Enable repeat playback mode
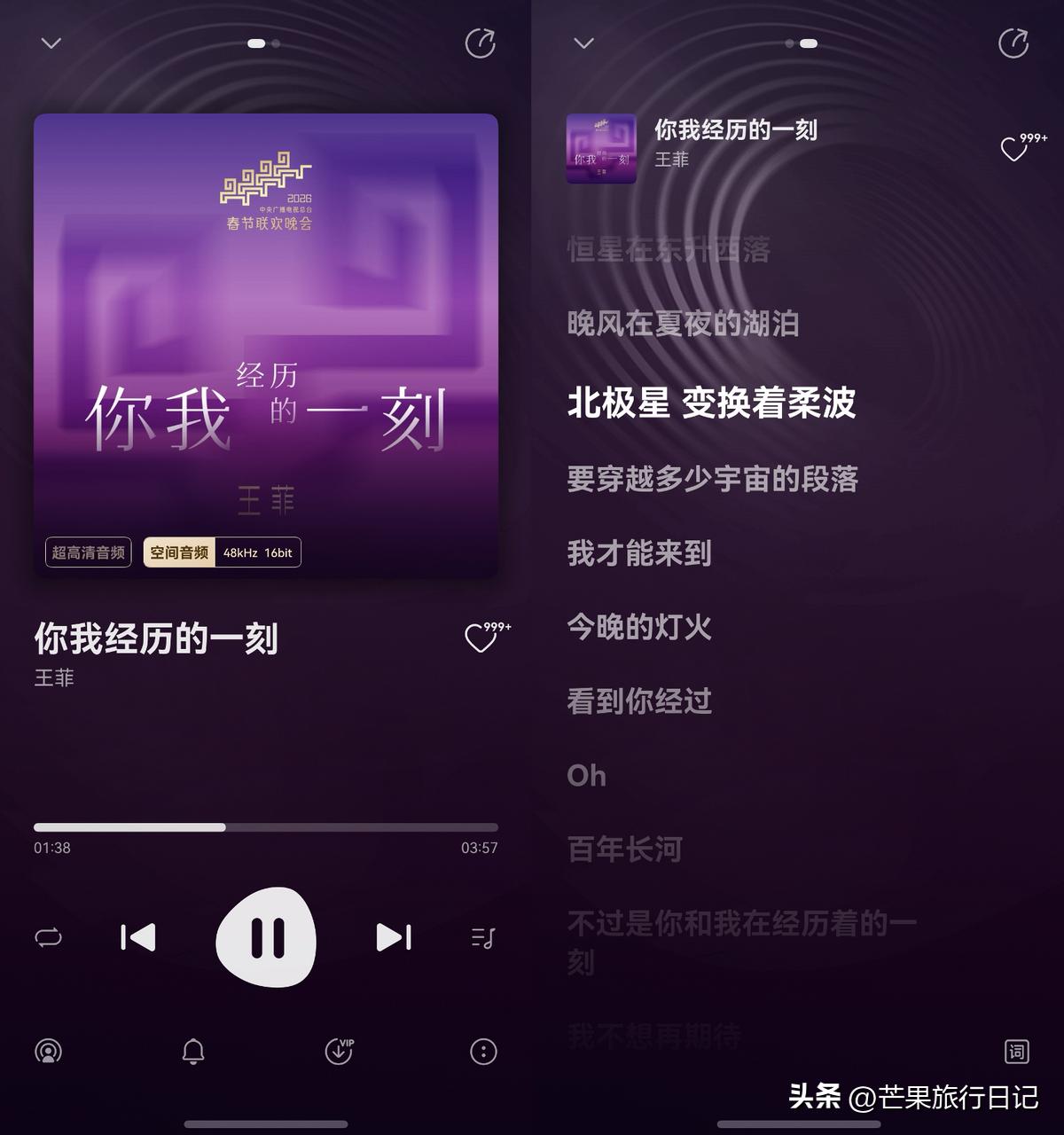The image size is (1064, 1135). (x=49, y=938)
